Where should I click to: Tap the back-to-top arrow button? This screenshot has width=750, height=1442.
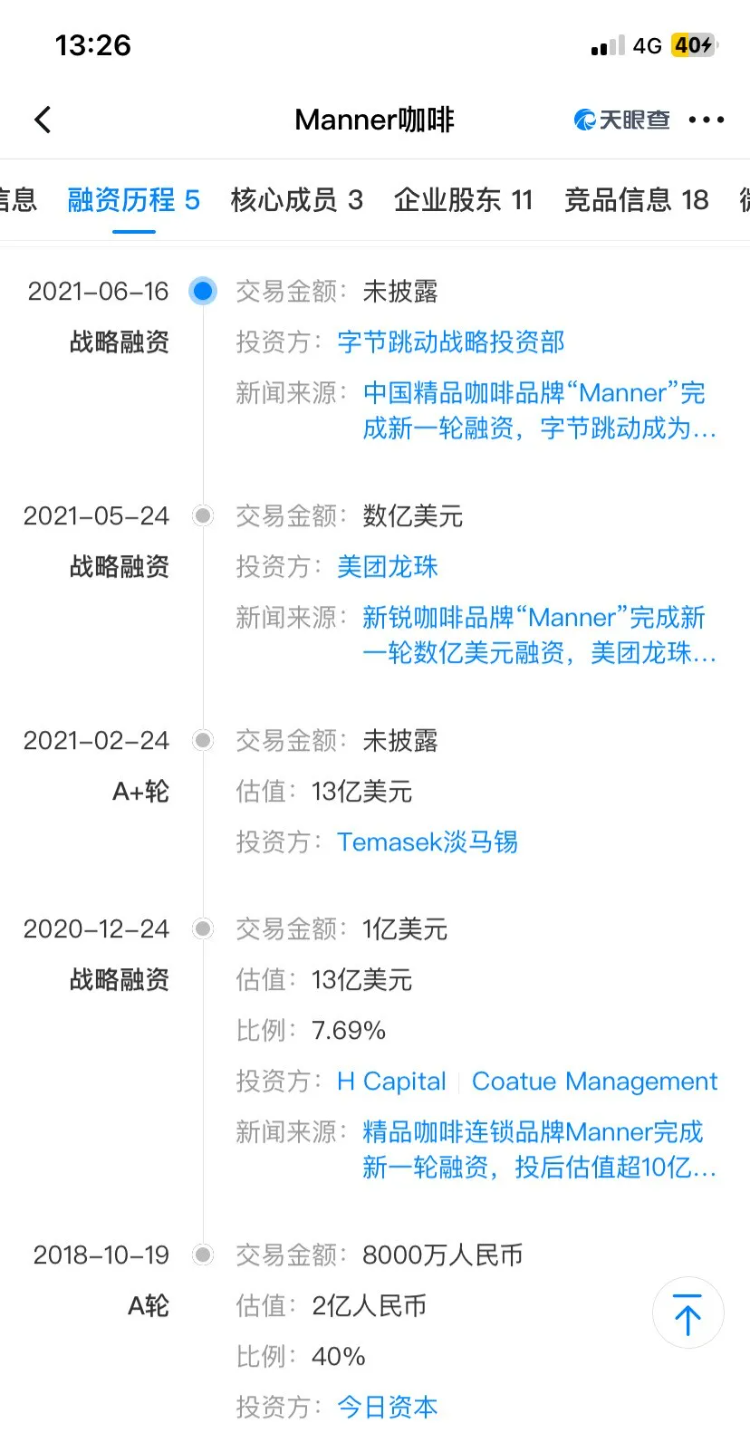(x=688, y=1312)
